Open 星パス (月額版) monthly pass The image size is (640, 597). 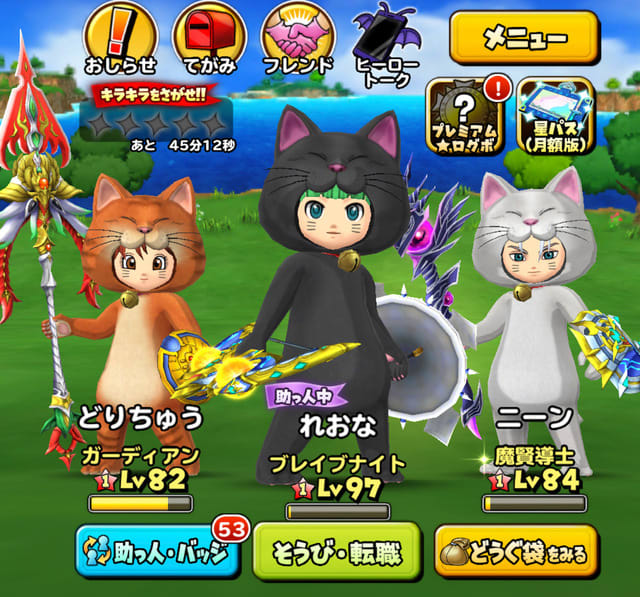(552, 115)
